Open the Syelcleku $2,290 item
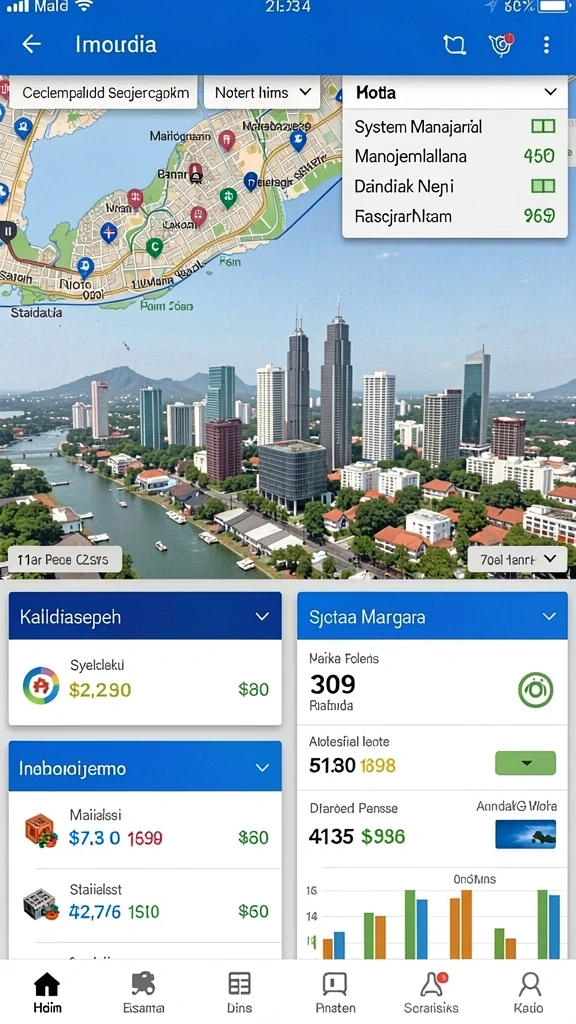The image size is (576, 1024). tap(145, 682)
